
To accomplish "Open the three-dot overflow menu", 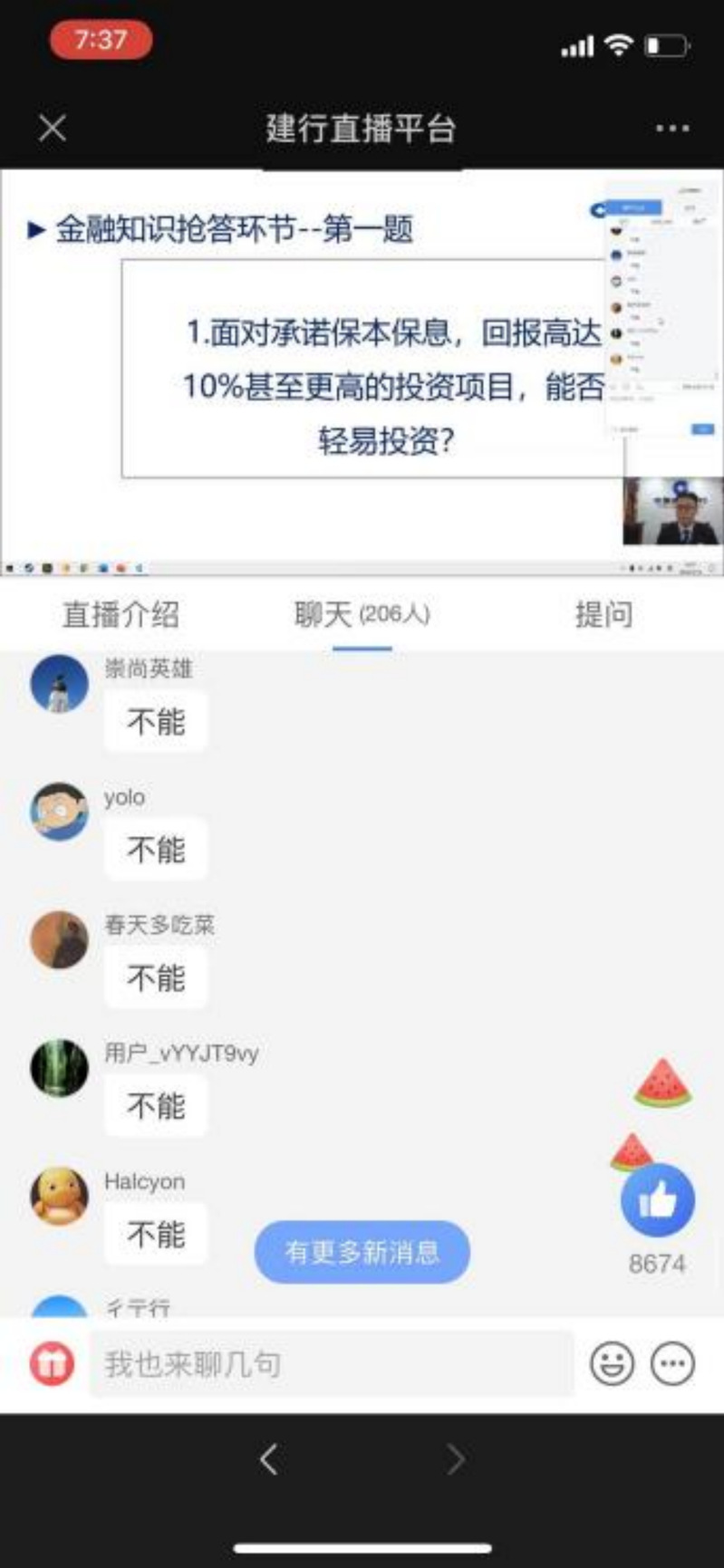I will click(672, 129).
